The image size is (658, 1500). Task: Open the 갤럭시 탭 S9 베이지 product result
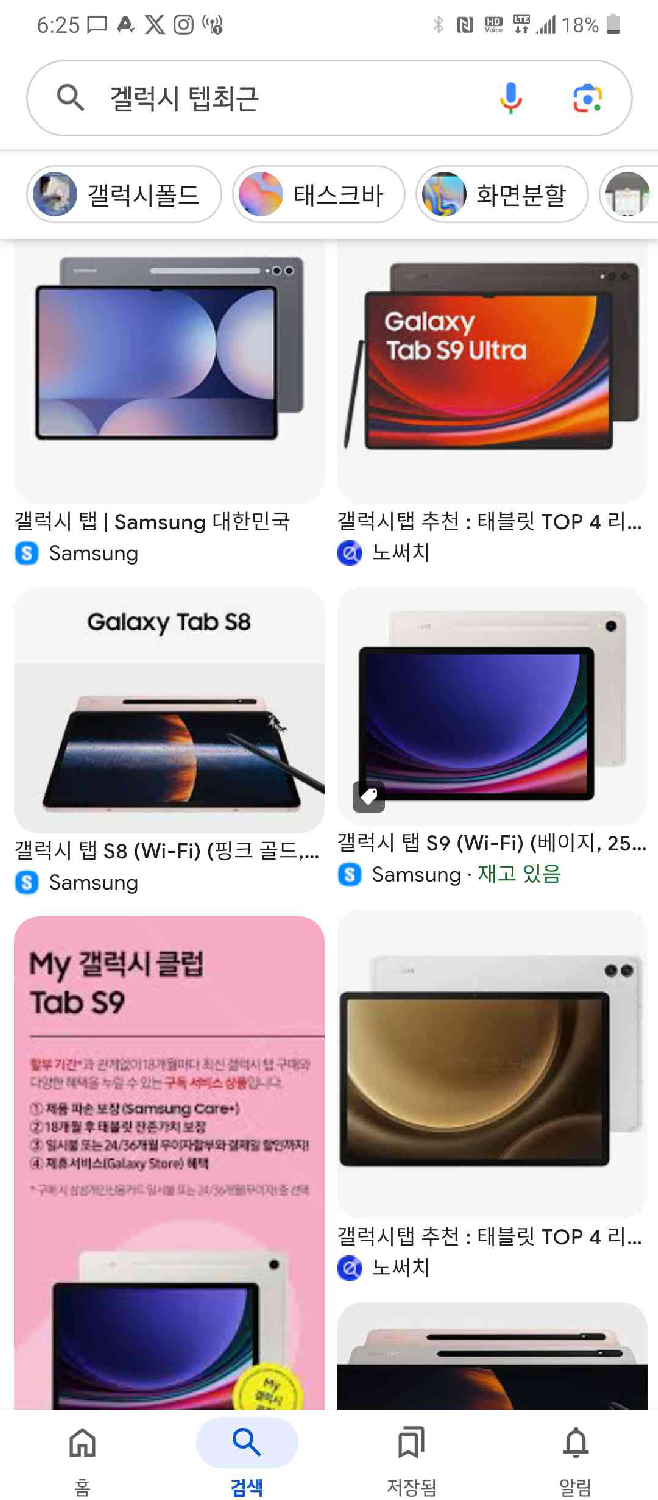coord(492,710)
